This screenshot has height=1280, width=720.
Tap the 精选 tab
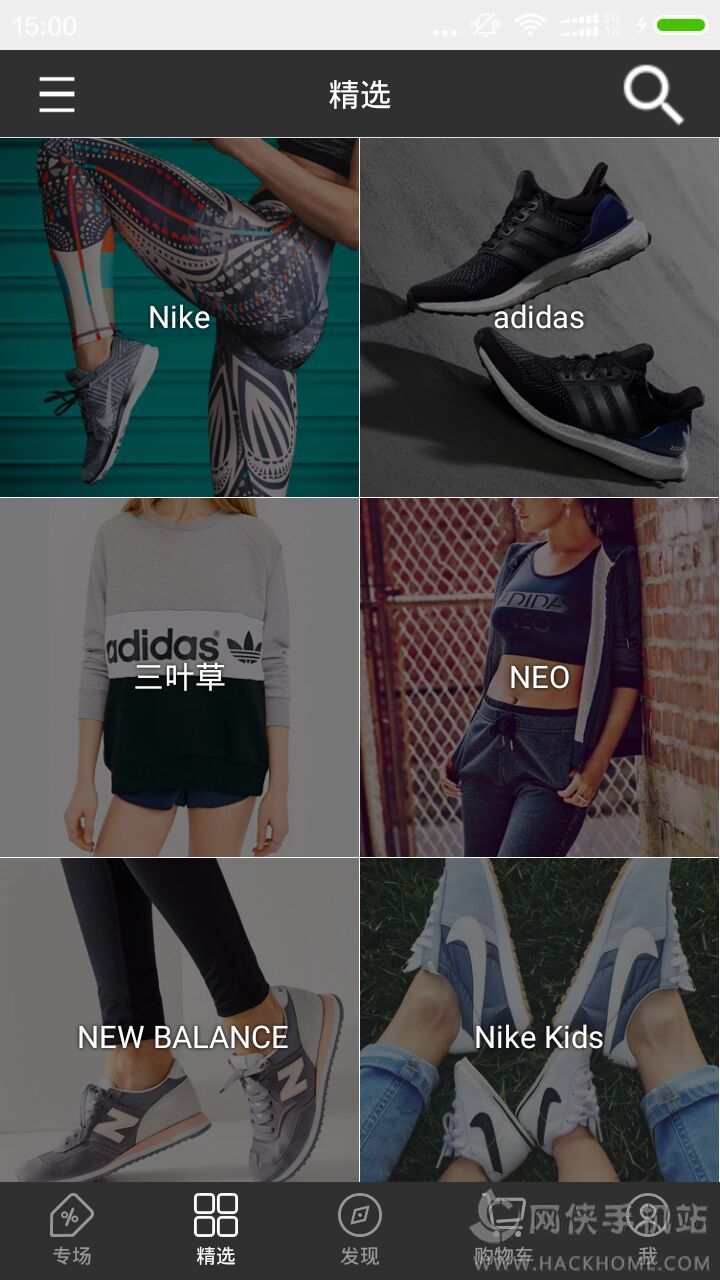[216, 1230]
